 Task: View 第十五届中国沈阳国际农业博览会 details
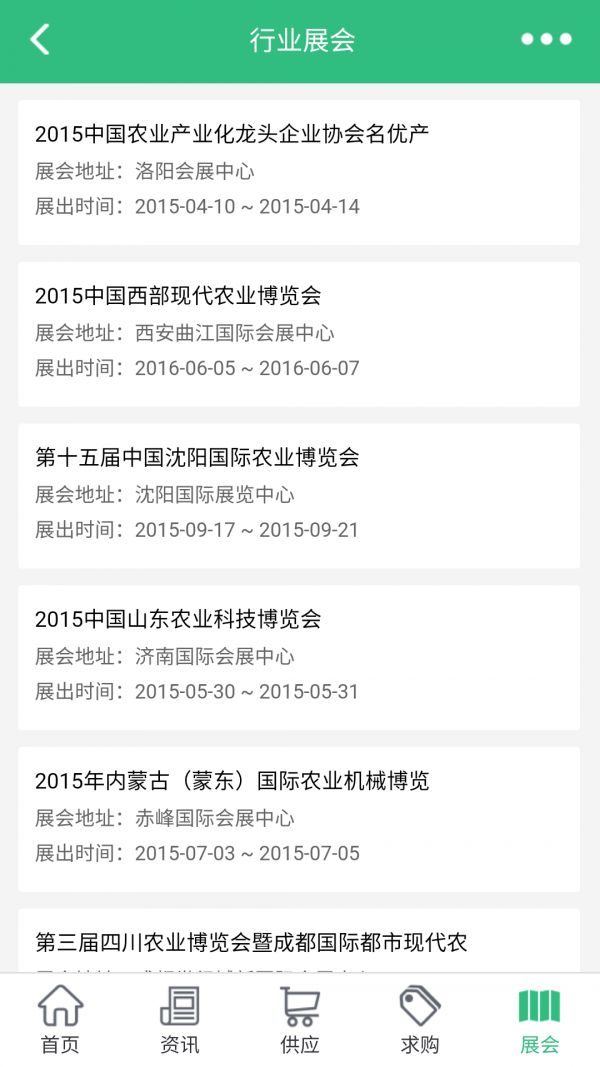[299, 495]
